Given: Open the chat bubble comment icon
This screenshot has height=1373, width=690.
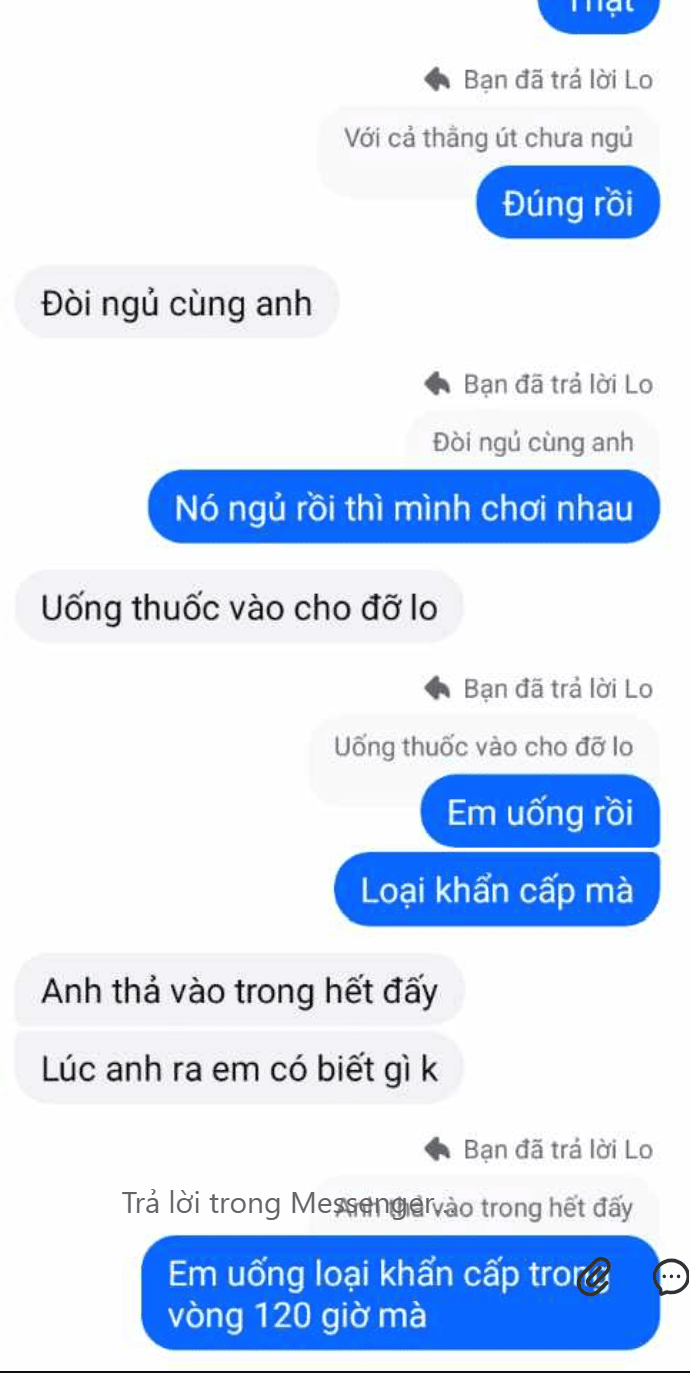Looking at the screenshot, I should pos(670,1277).
